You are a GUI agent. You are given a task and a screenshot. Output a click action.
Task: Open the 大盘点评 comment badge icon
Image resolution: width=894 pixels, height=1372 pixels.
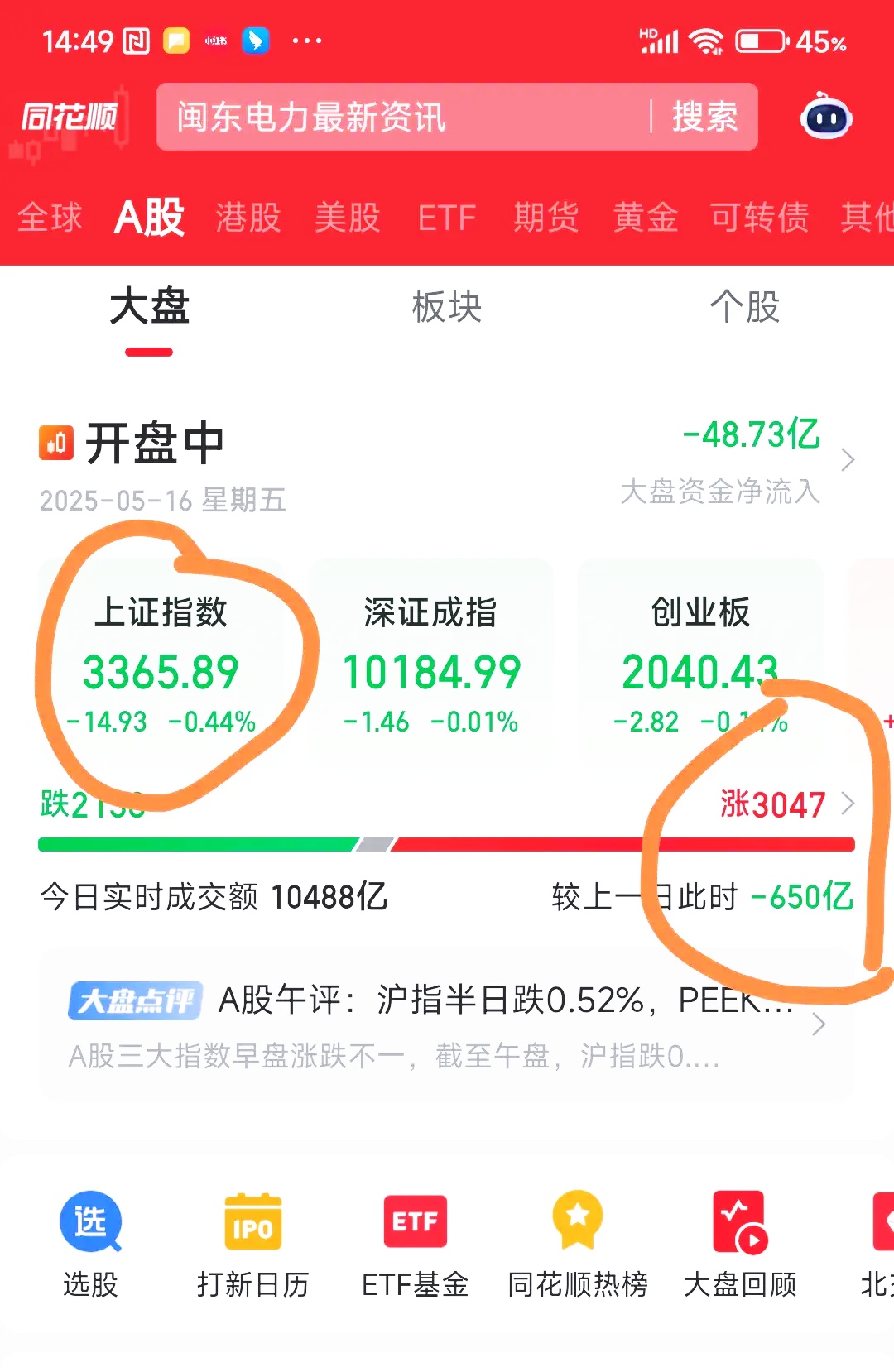tap(135, 999)
